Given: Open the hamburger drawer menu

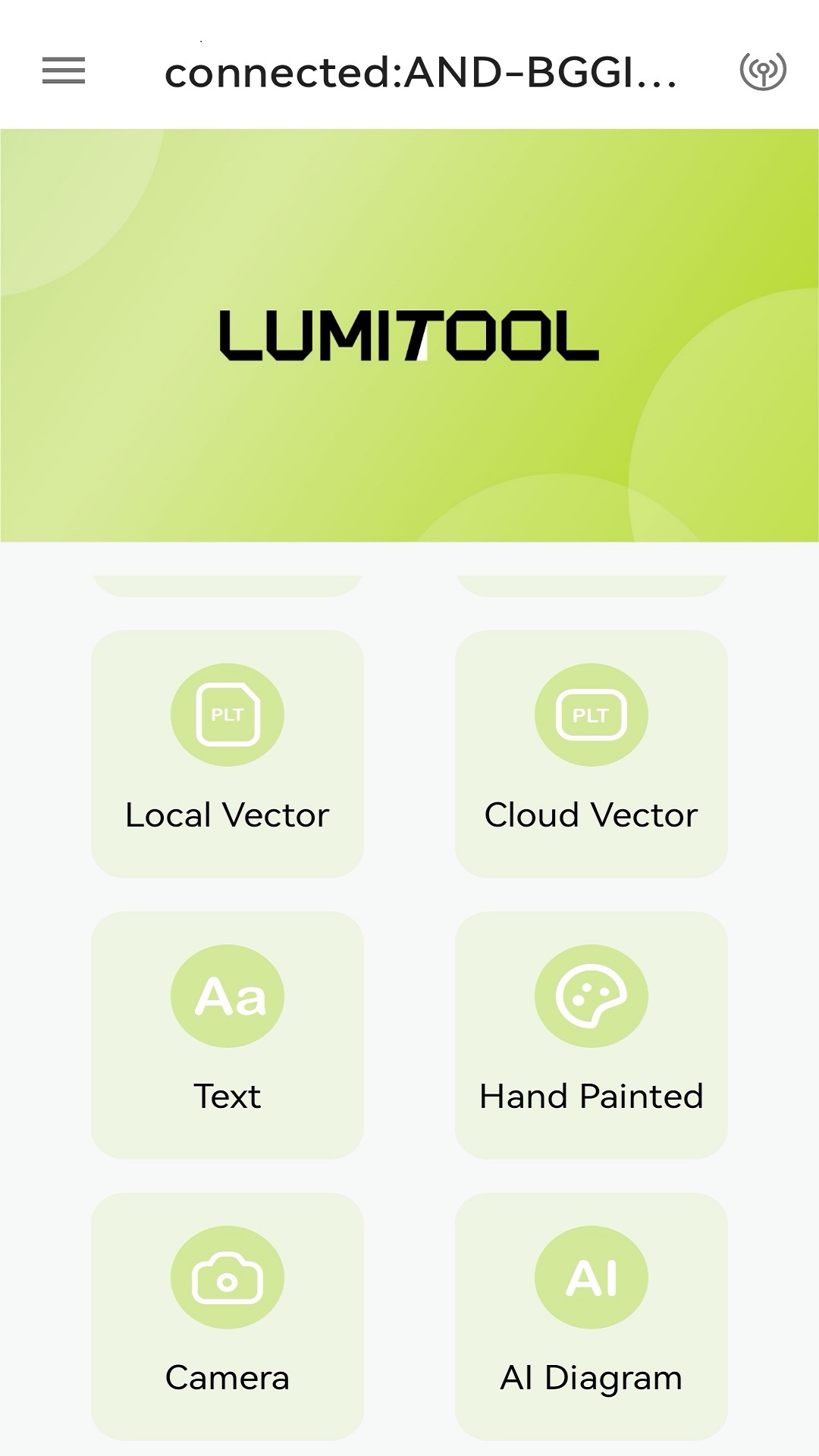Looking at the screenshot, I should tap(64, 71).
